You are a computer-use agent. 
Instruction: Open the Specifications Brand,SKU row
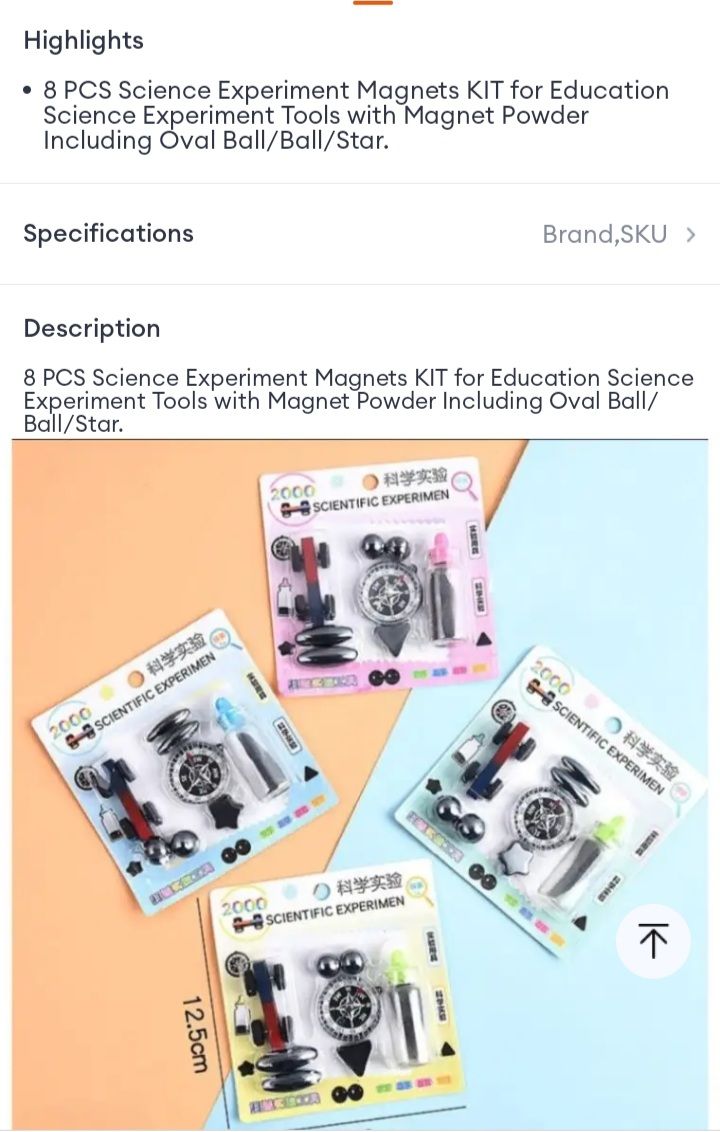360,234
